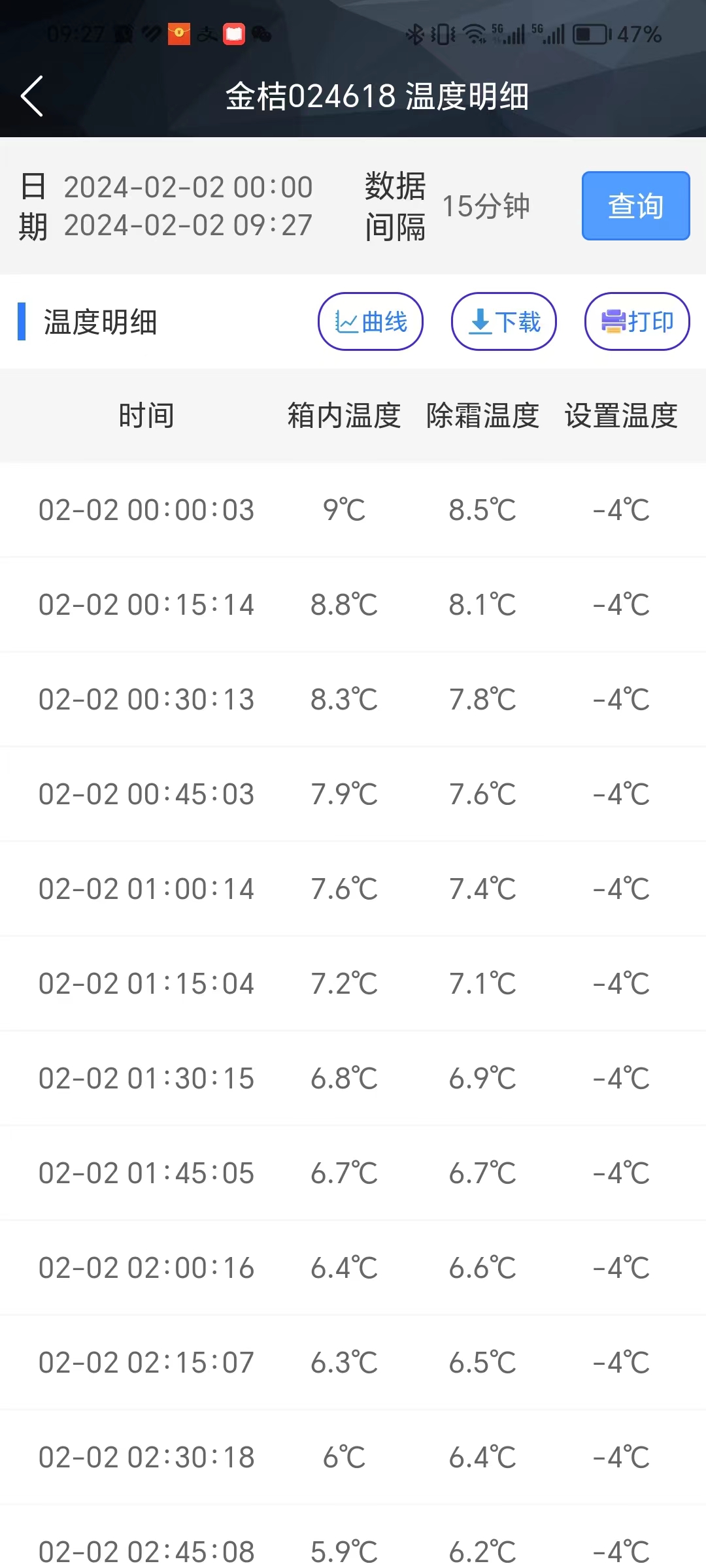
Task: Change the start date 2024-02-02 00:00
Action: (188, 188)
